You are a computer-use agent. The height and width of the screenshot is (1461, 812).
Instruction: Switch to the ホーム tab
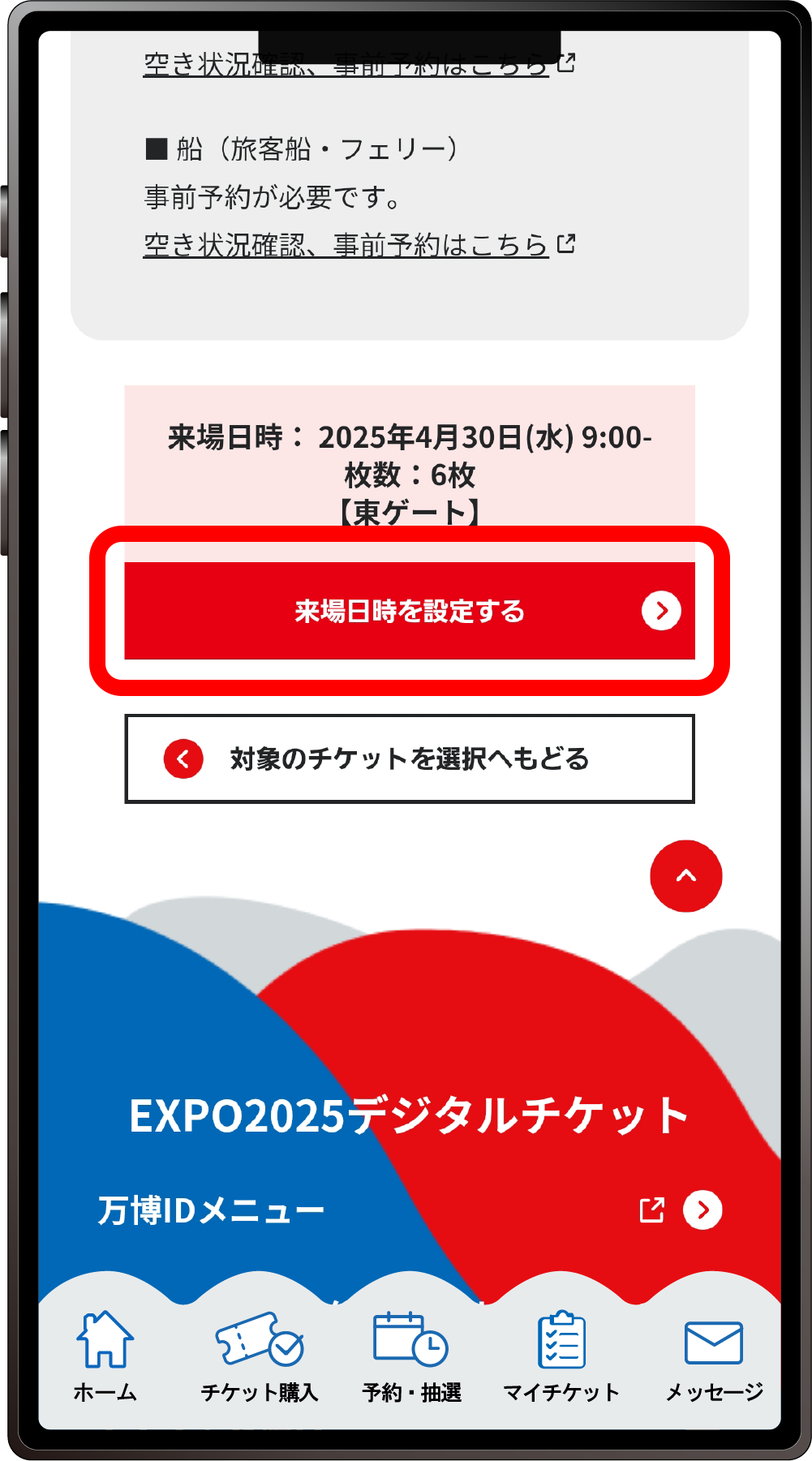105,1356
